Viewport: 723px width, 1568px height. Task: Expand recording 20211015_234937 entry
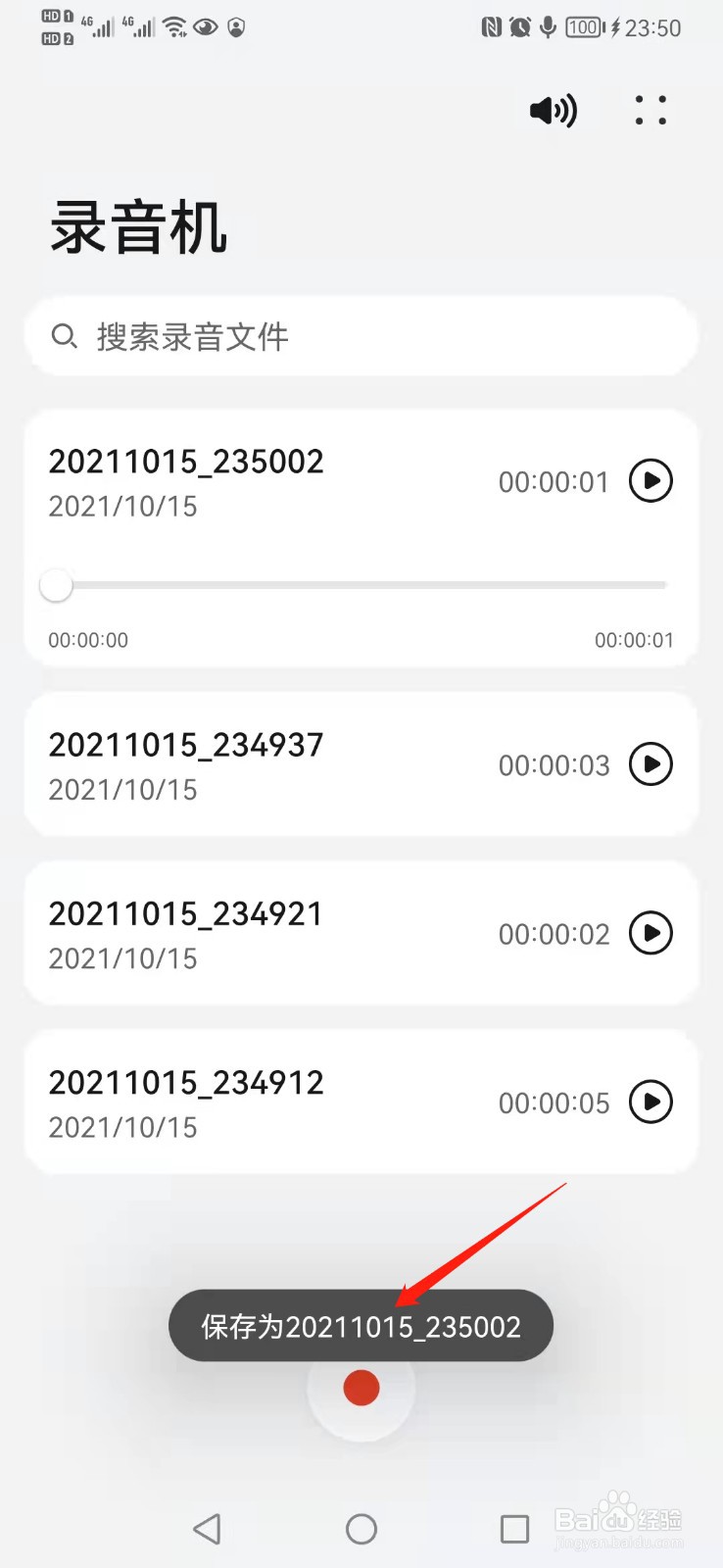[x=294, y=764]
